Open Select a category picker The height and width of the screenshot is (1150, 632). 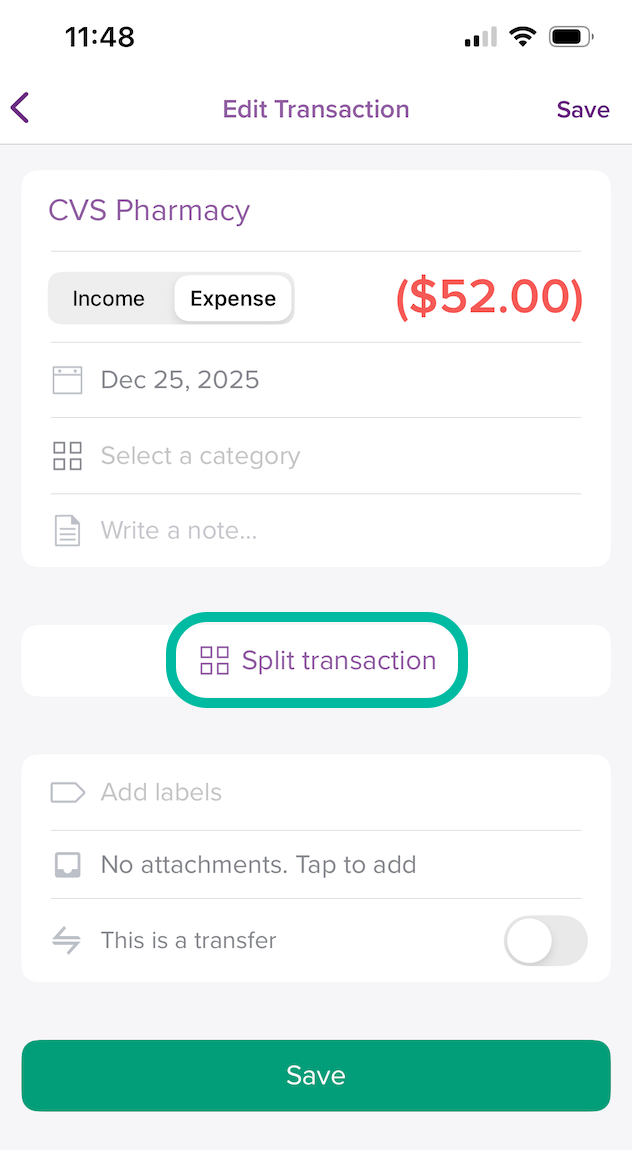point(200,456)
